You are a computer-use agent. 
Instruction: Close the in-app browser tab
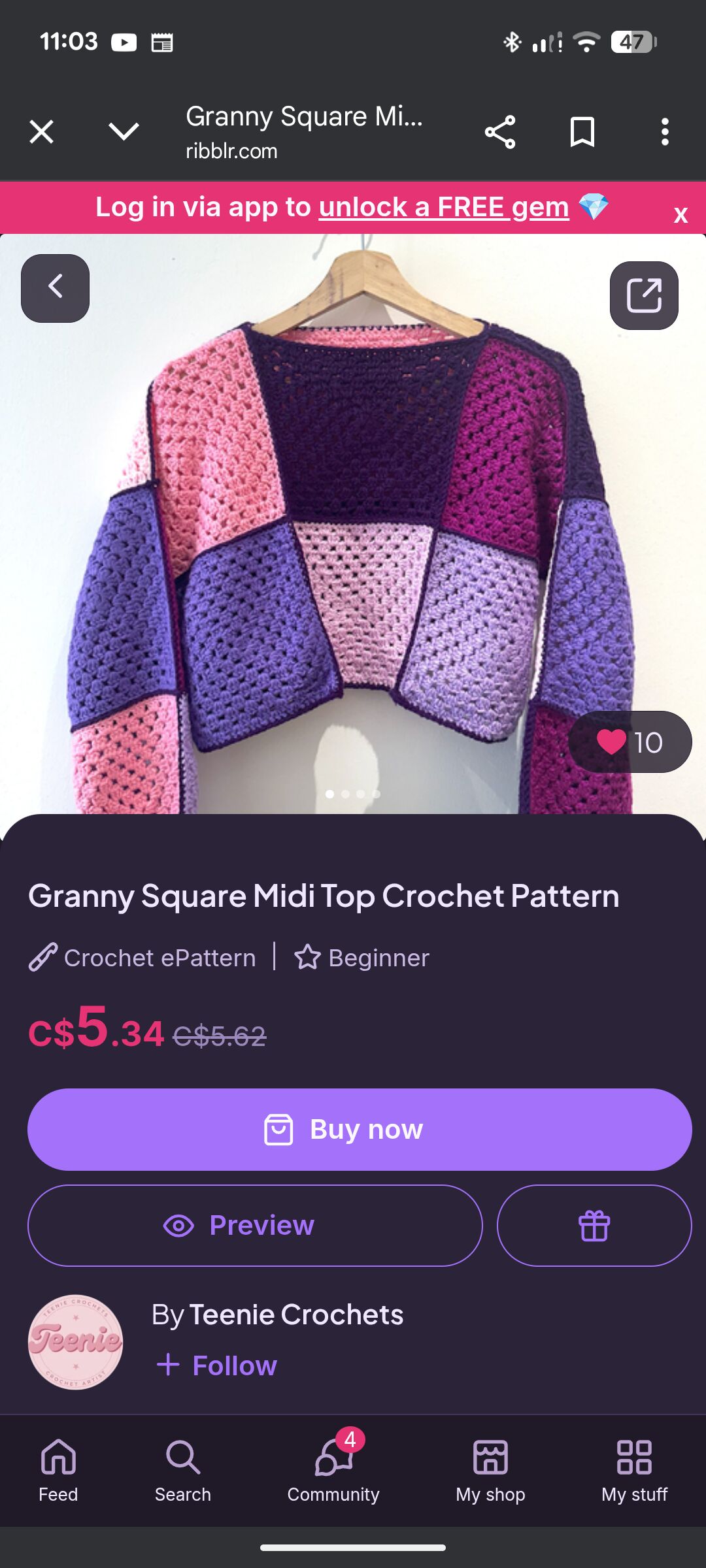point(41,132)
